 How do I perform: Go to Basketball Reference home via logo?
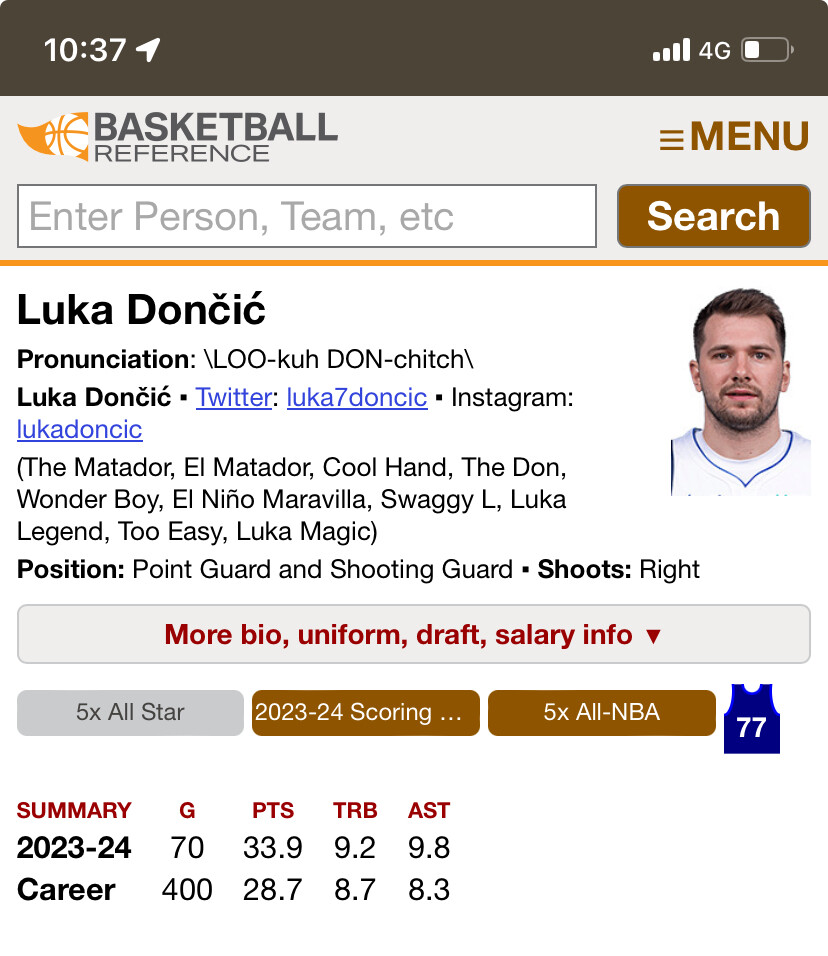[178, 137]
